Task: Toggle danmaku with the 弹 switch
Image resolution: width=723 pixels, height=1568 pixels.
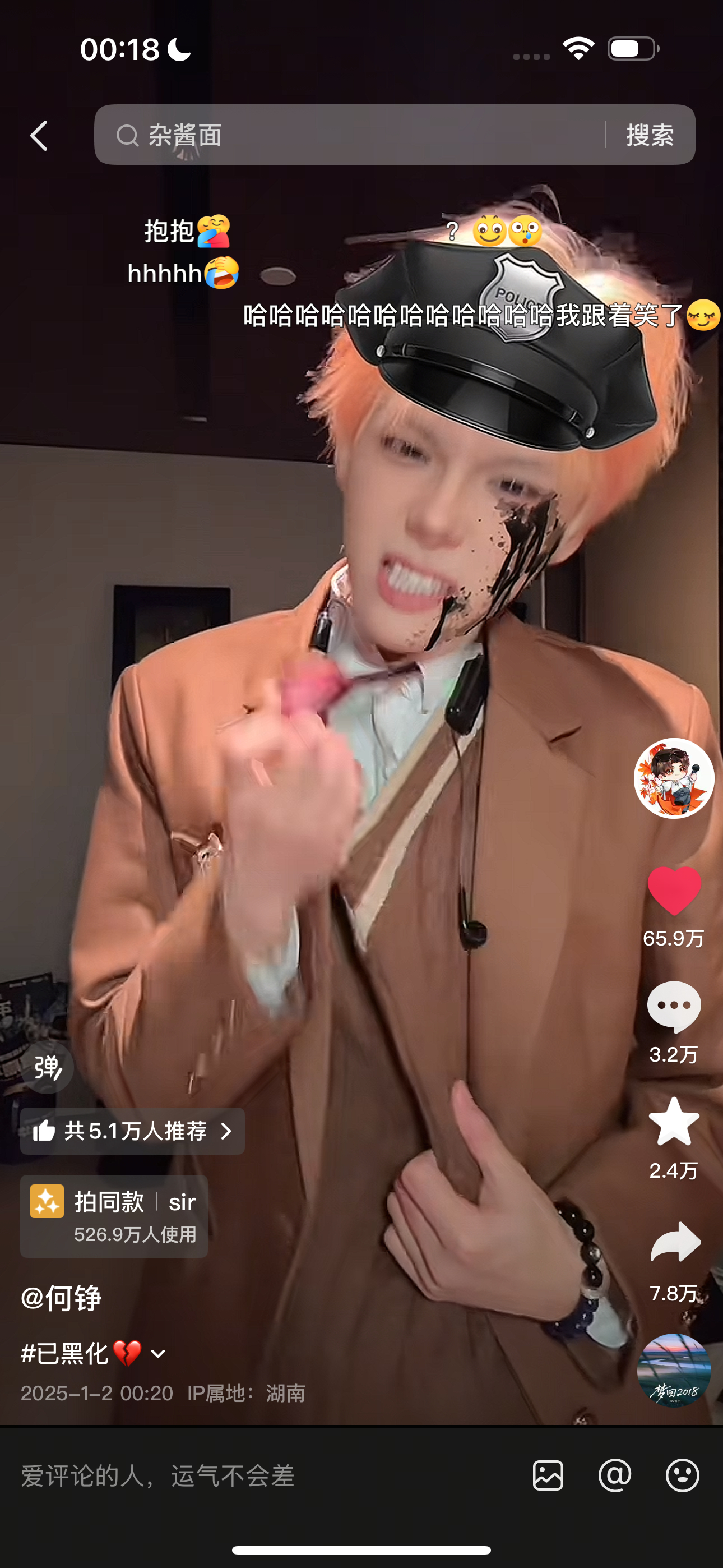Action: tap(48, 1068)
